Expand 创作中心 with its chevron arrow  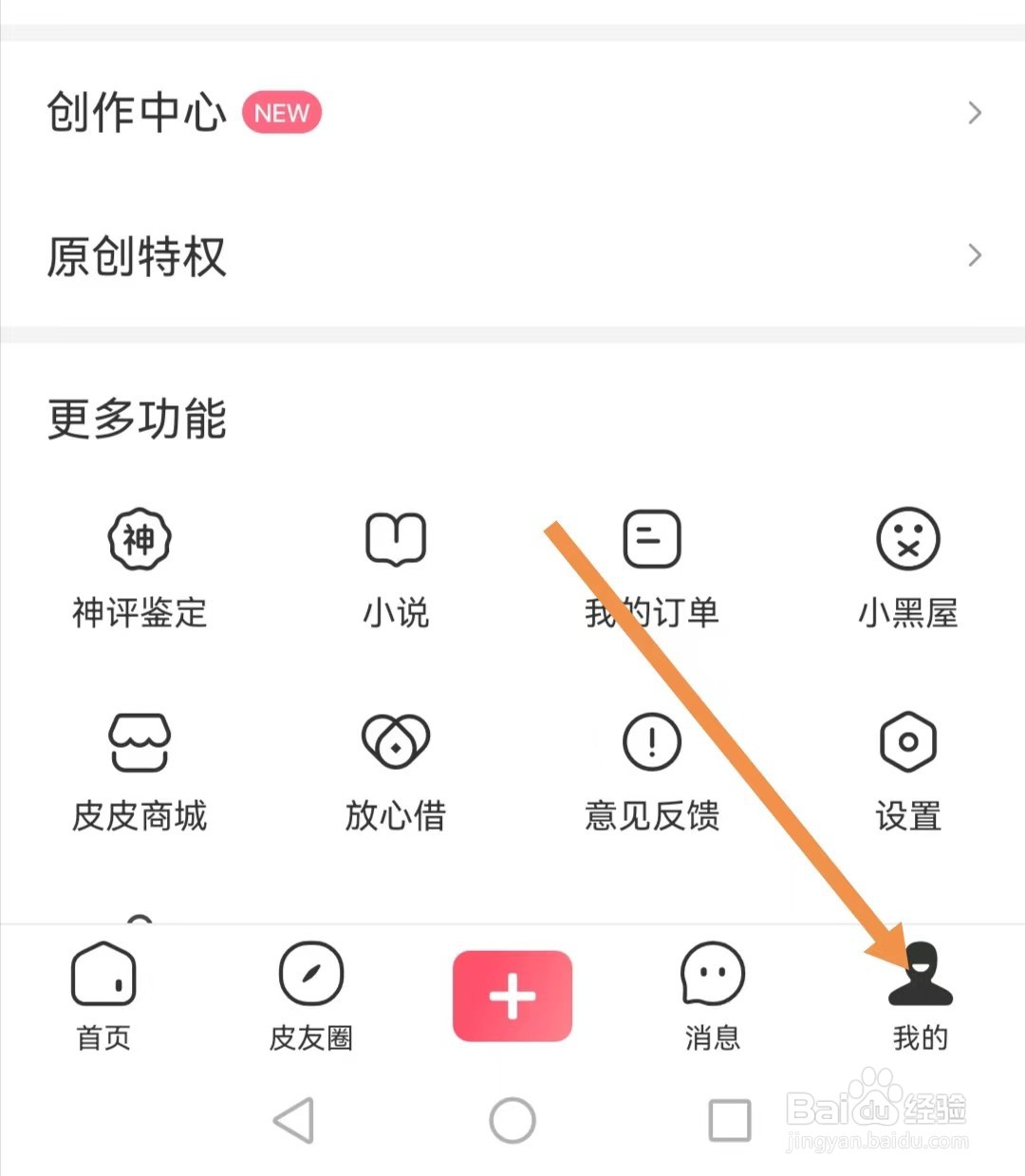[x=974, y=113]
